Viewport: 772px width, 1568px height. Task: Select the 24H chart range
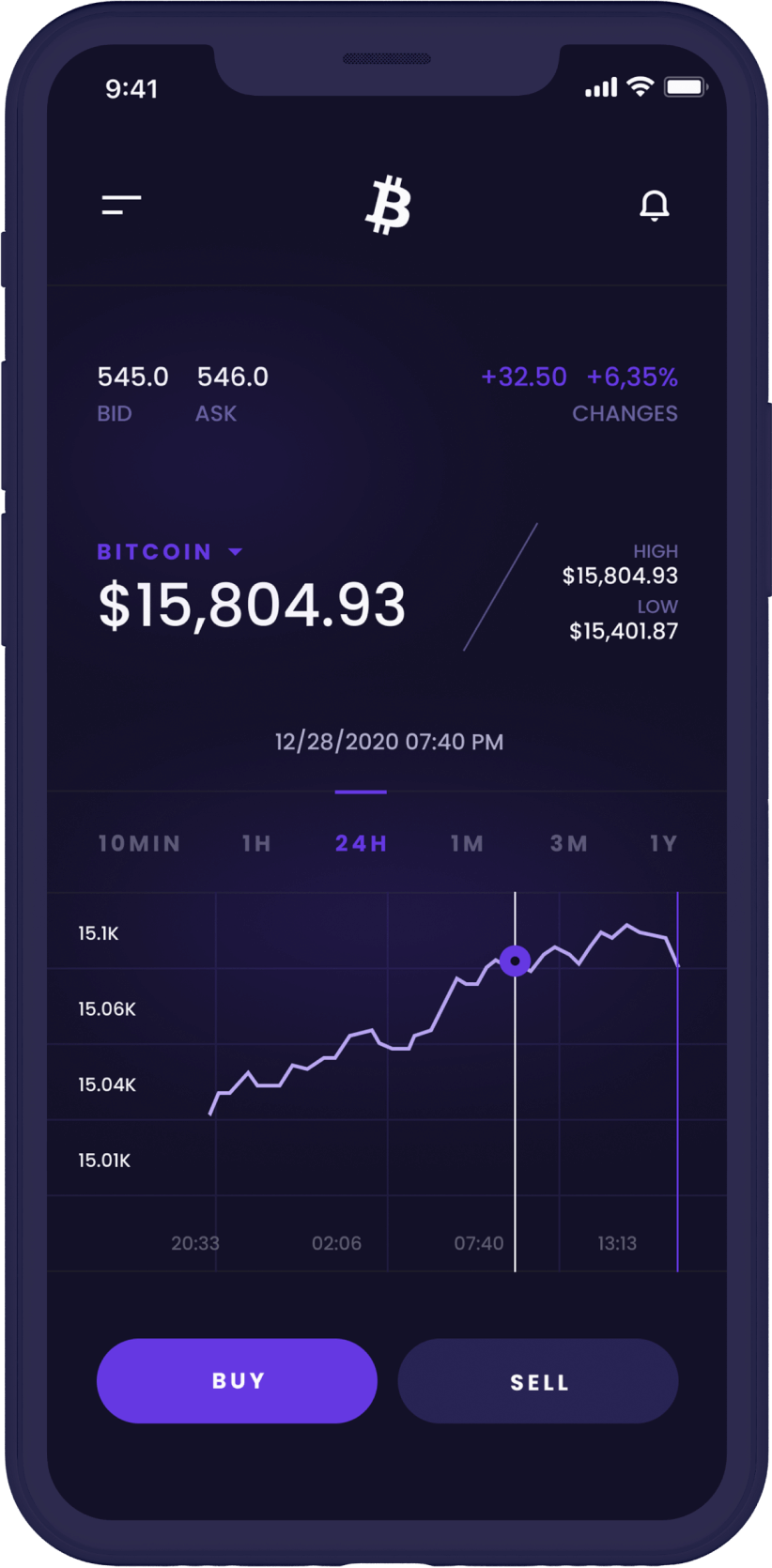(361, 843)
